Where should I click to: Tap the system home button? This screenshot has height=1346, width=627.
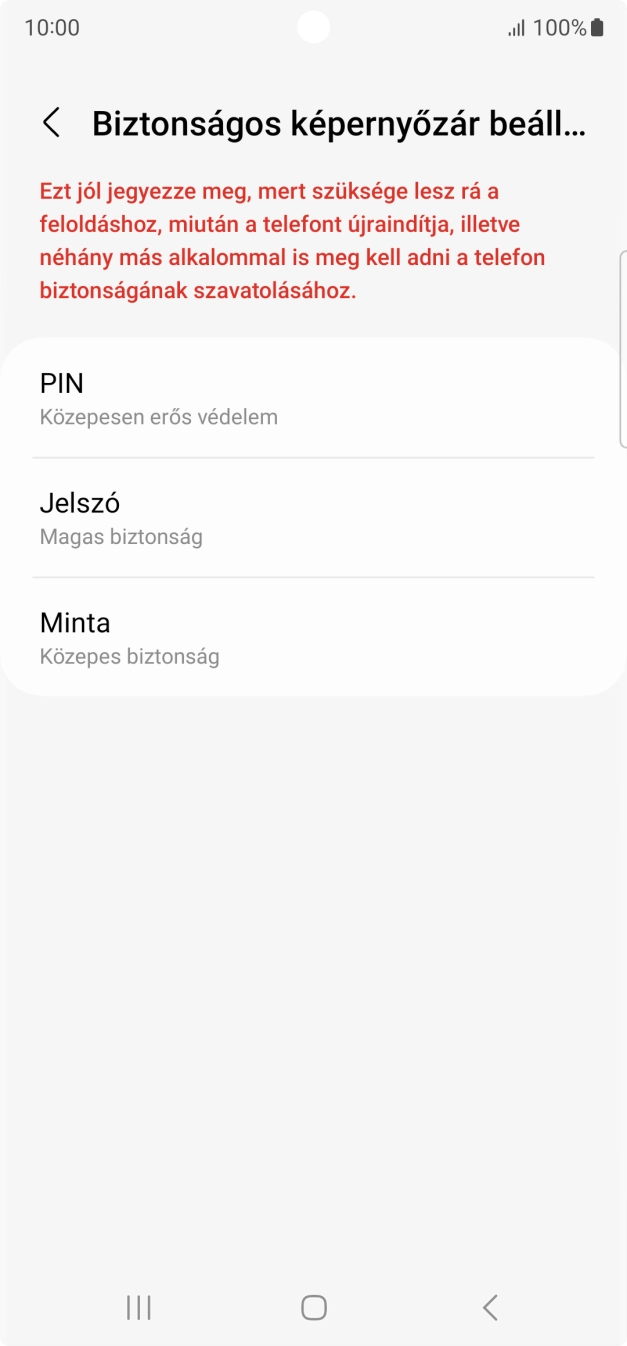(x=314, y=1307)
